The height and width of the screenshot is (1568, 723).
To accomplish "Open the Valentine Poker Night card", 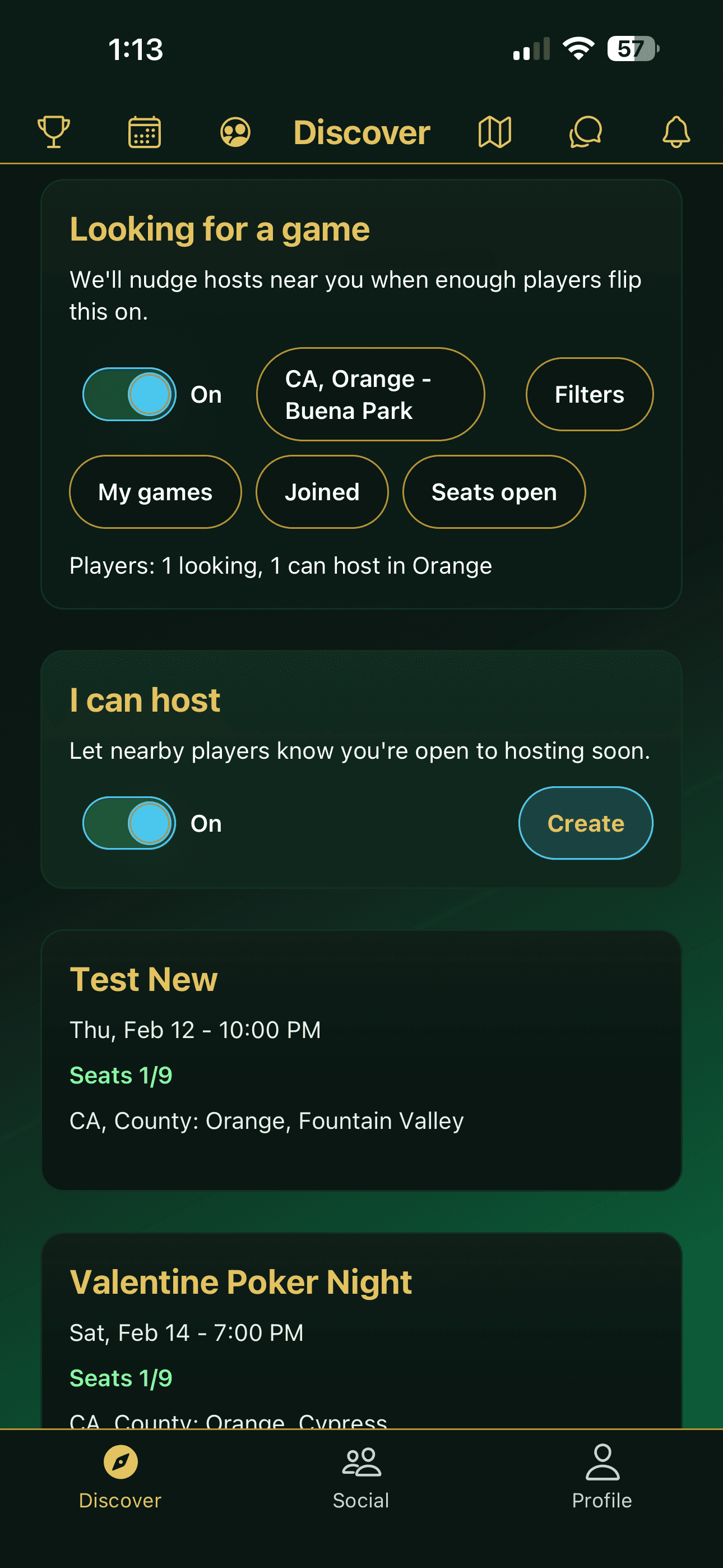I will [361, 1333].
